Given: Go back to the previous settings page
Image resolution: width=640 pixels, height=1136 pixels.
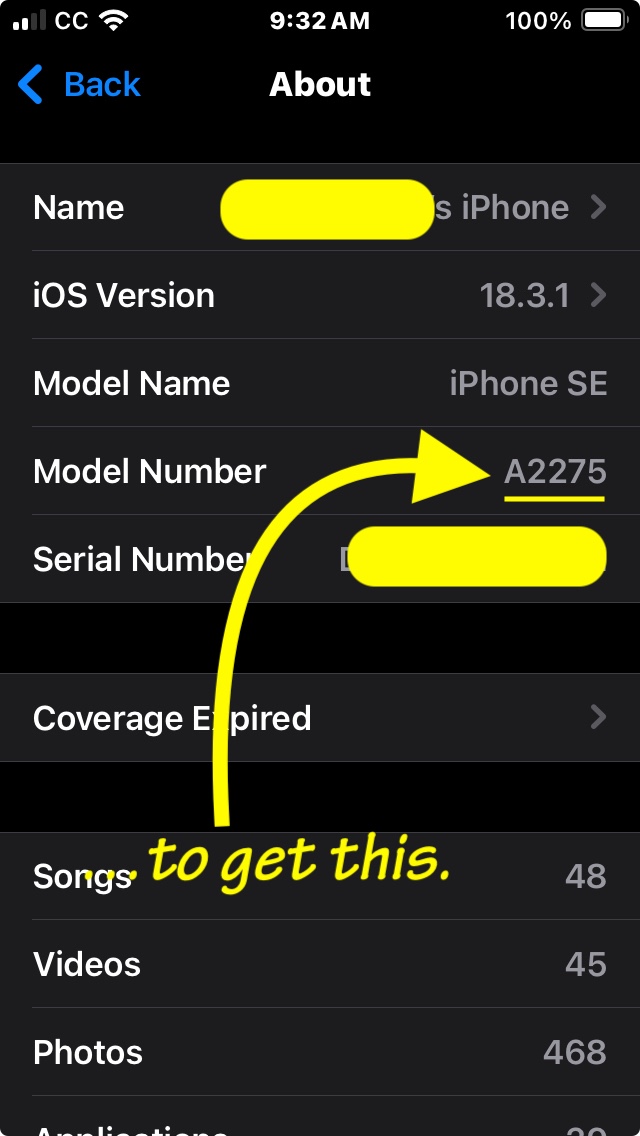Looking at the screenshot, I should [x=80, y=85].
